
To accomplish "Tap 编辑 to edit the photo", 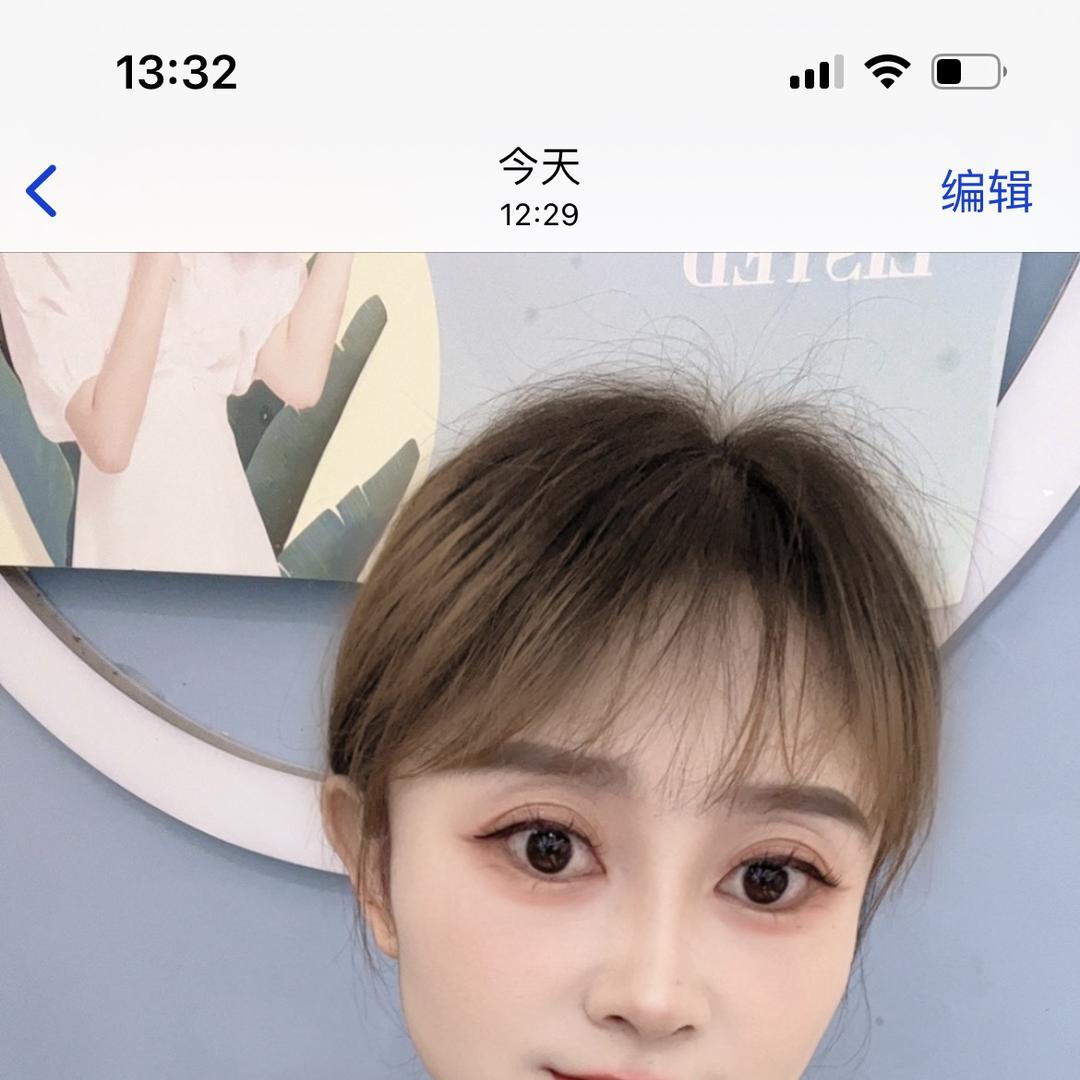I will click(986, 191).
